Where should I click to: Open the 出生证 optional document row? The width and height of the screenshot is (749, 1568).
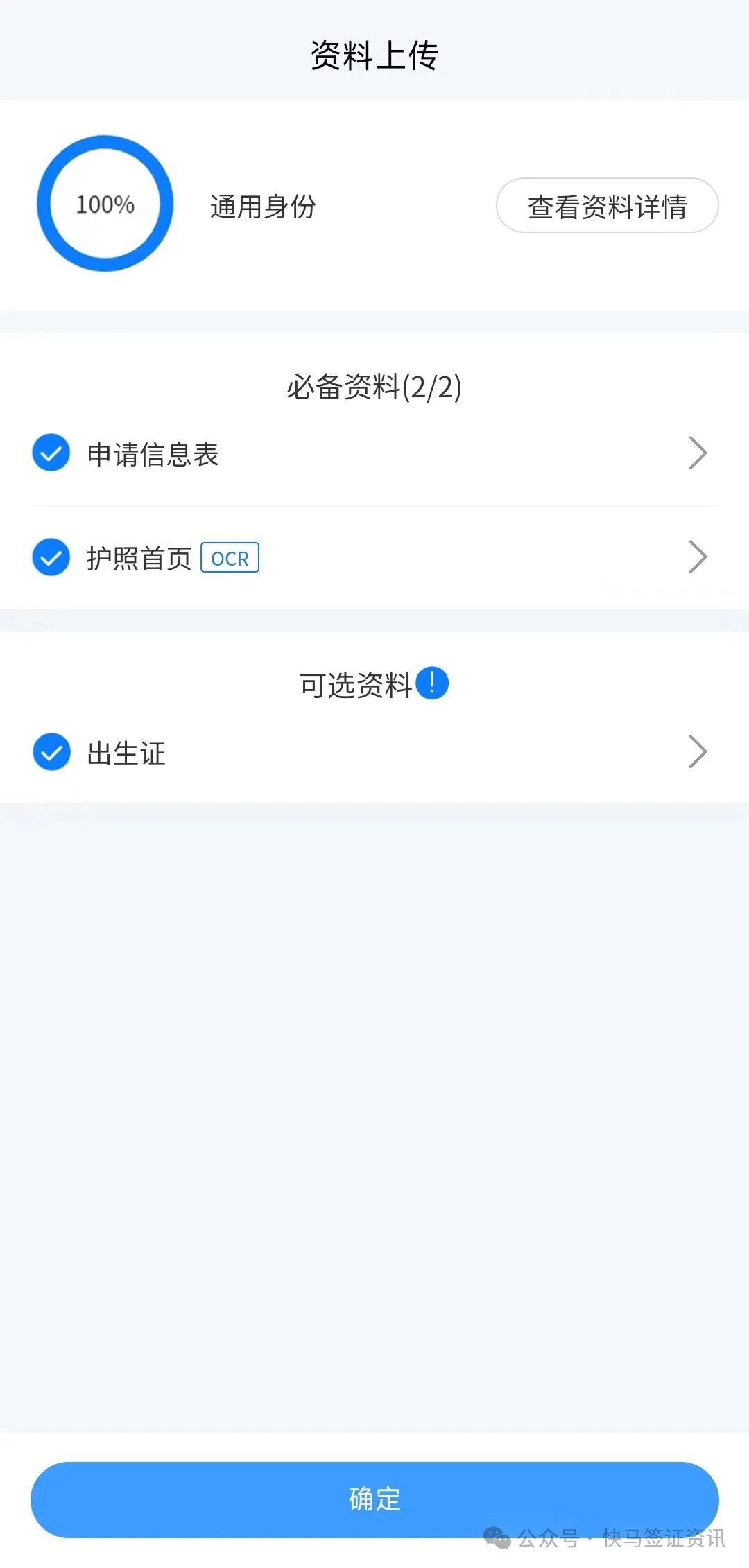pos(374,753)
